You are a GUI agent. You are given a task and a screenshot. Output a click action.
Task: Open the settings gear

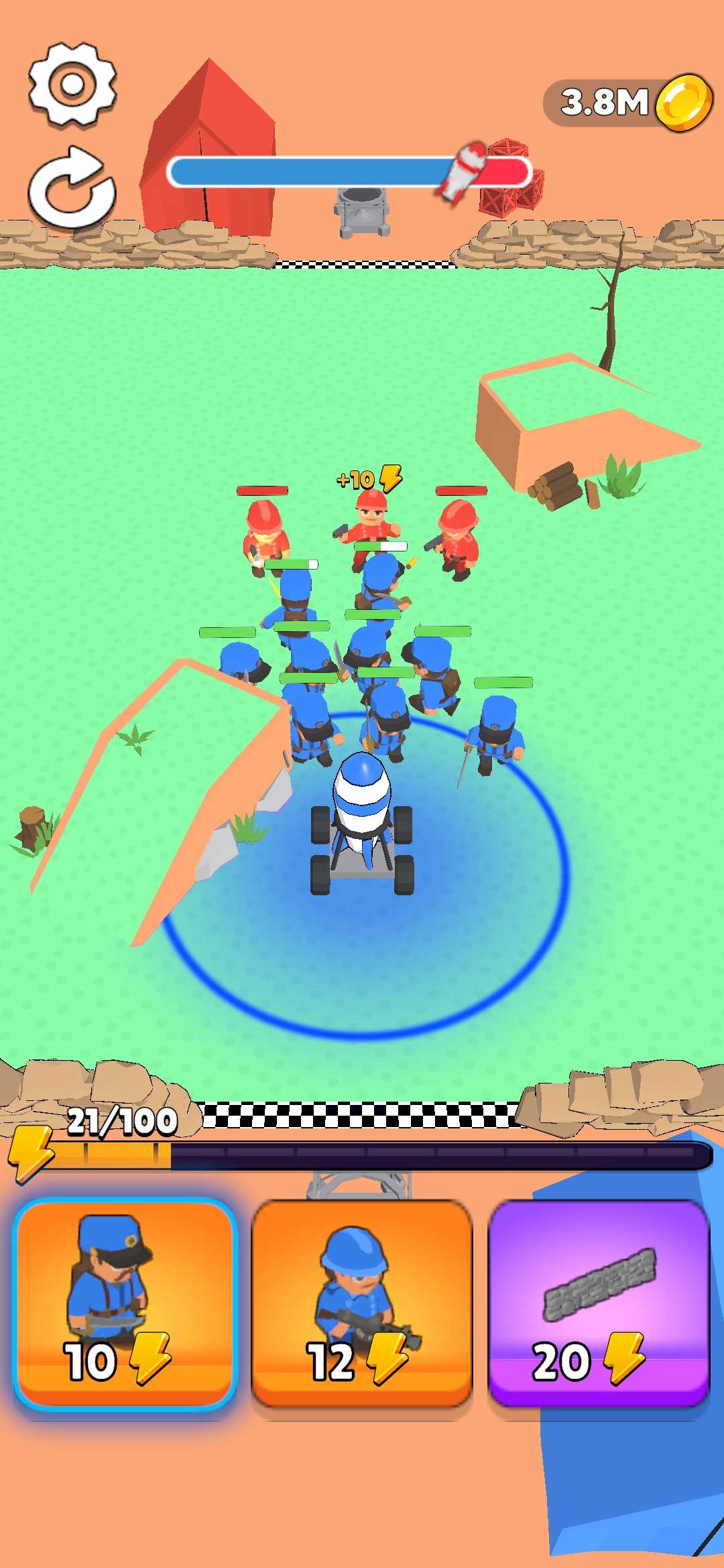click(72, 84)
